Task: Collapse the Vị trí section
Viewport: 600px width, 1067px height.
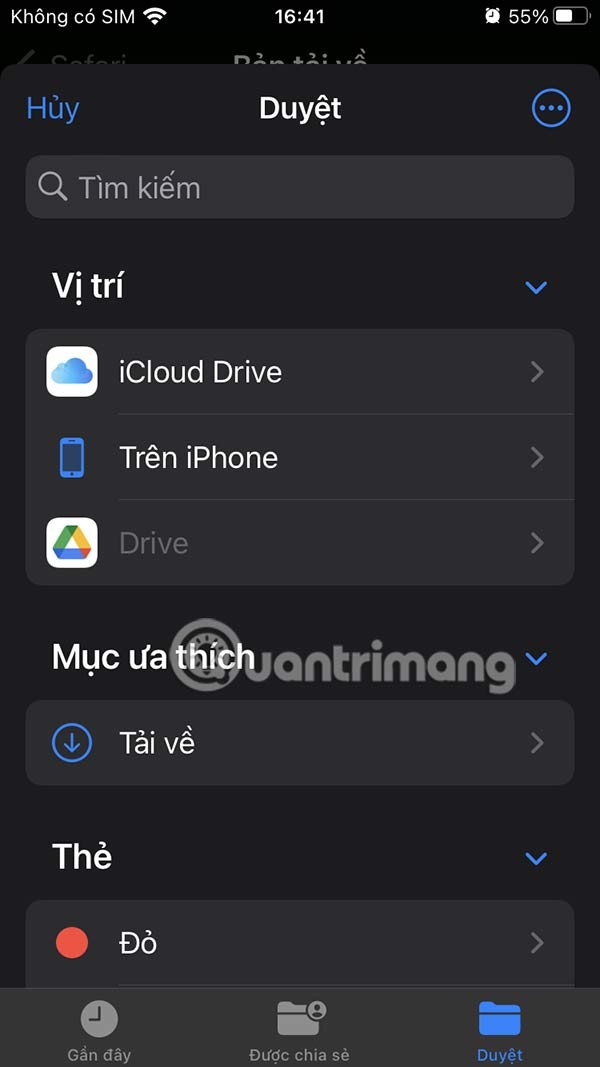Action: coord(536,288)
